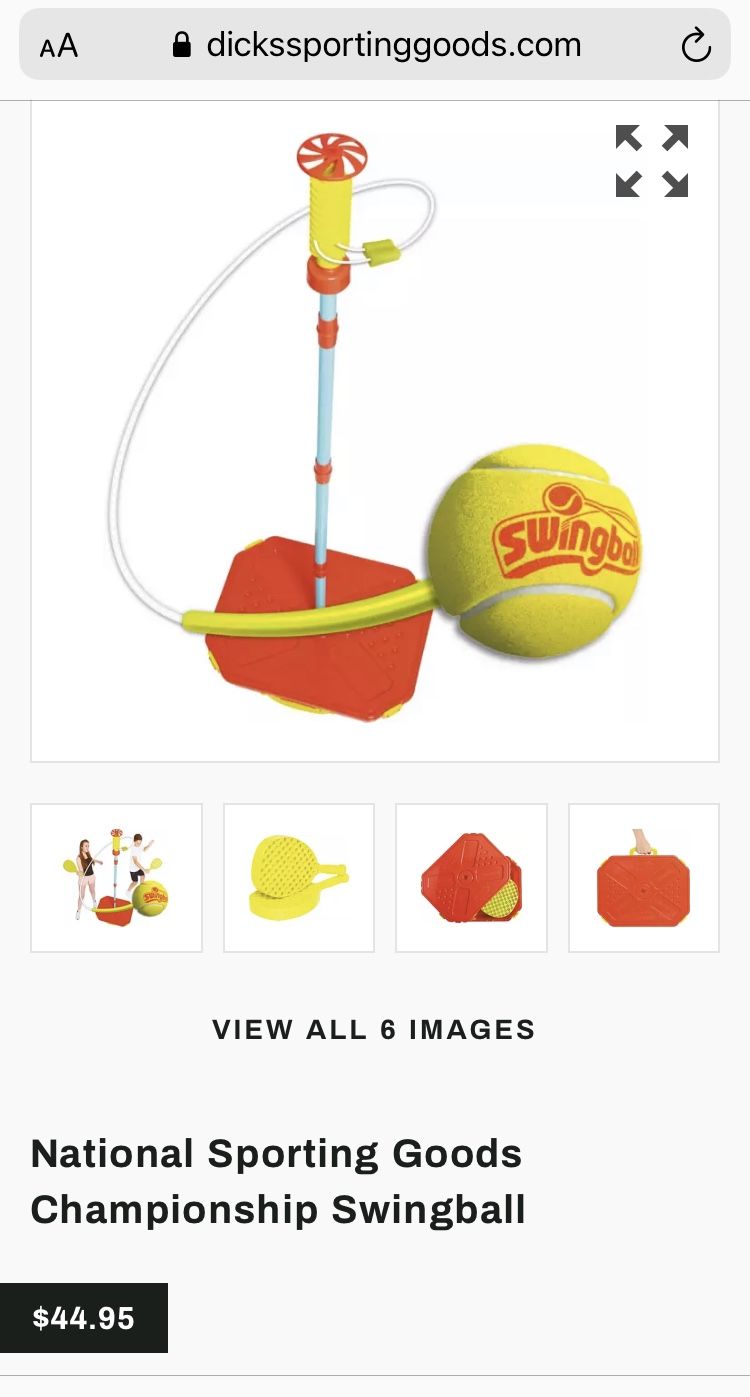This screenshot has height=1397, width=750.
Task: Tap the AA text size icon
Action: pos(57,44)
